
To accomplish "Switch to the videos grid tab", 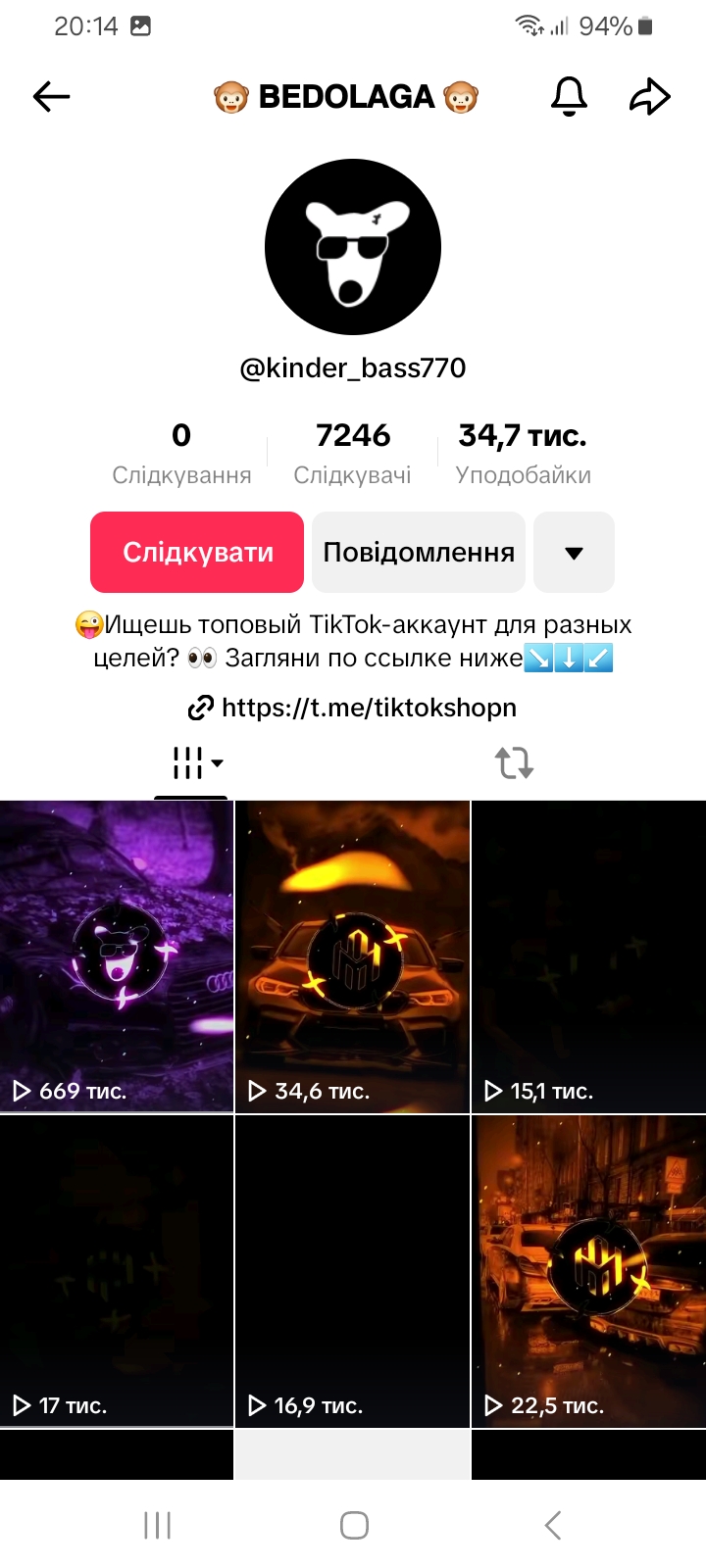I will (192, 762).
